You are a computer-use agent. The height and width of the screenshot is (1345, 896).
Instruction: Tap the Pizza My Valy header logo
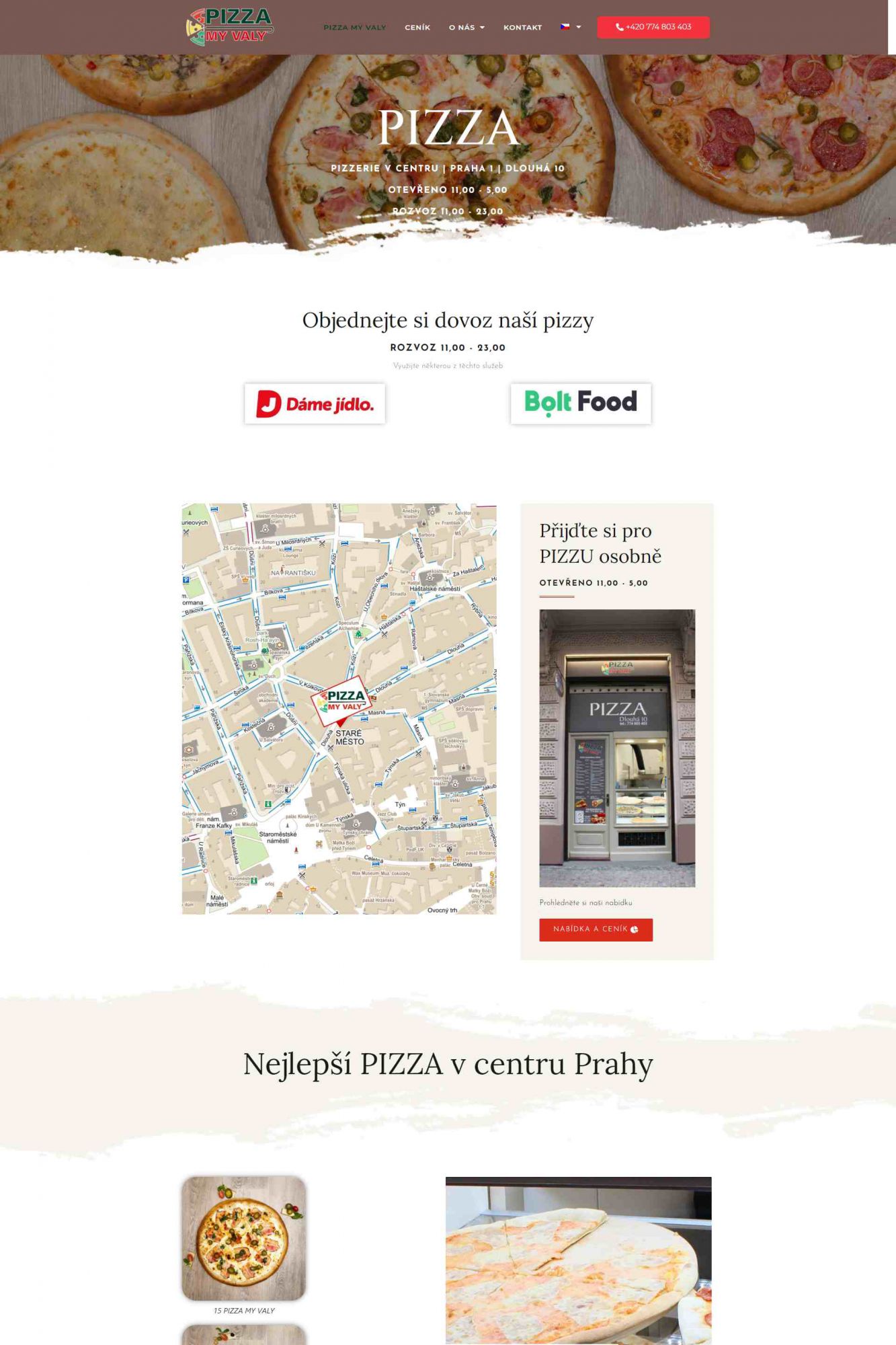[230, 27]
